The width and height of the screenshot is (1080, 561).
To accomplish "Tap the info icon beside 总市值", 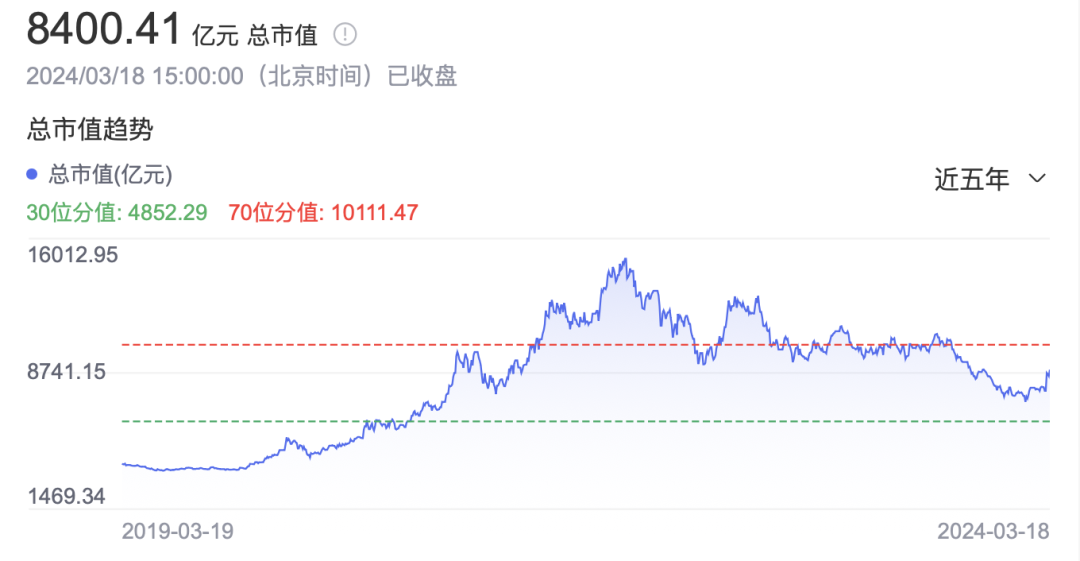I will click(x=345, y=35).
